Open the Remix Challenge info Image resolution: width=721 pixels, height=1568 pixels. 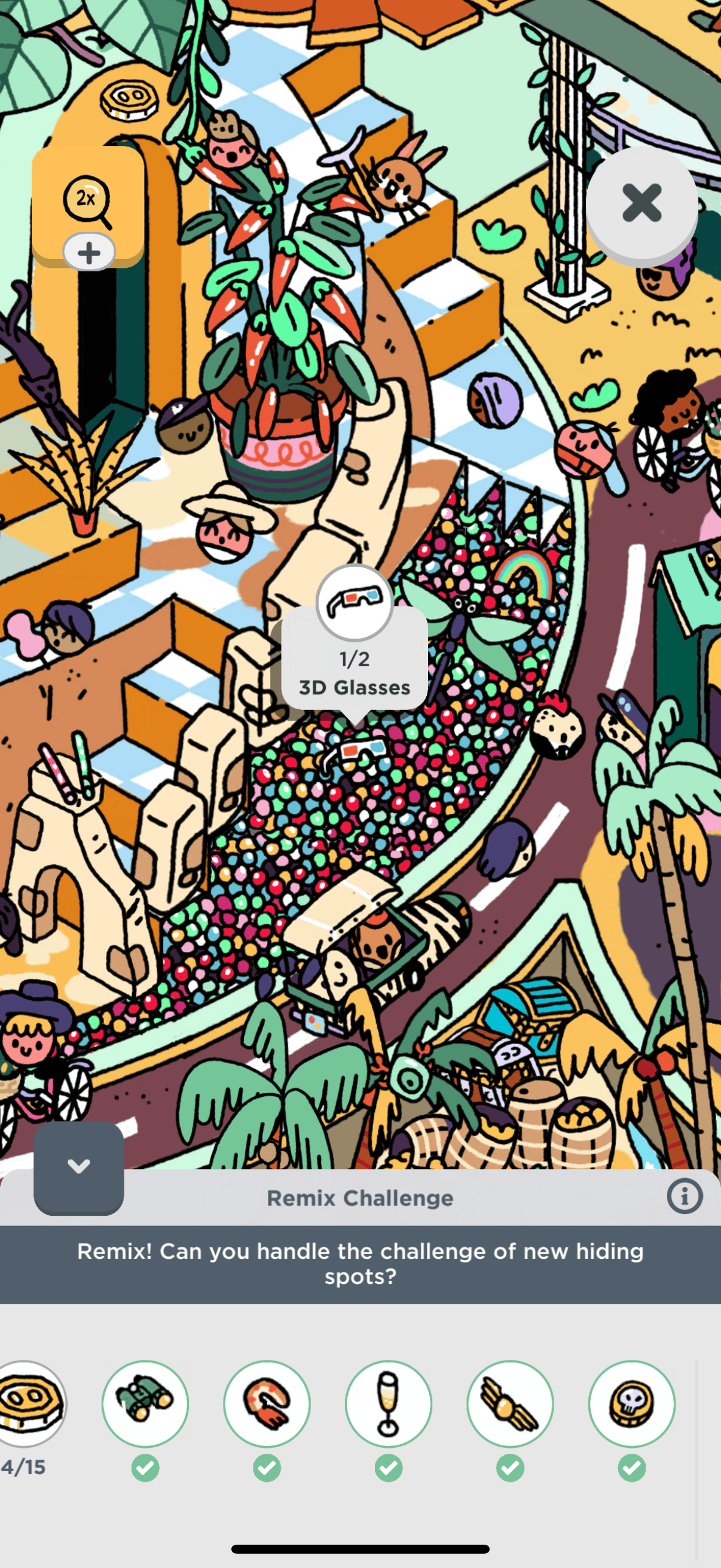coord(684,1197)
